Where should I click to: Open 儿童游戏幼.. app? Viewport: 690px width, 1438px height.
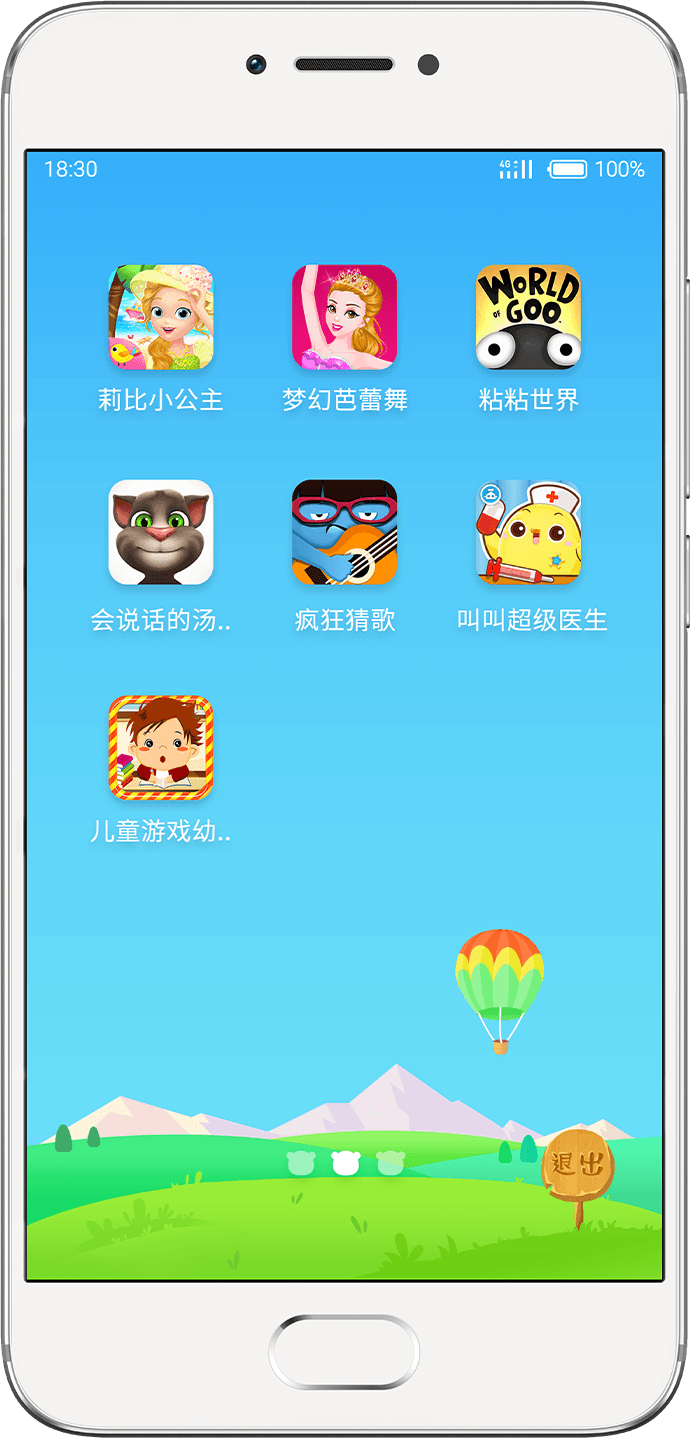(160, 748)
